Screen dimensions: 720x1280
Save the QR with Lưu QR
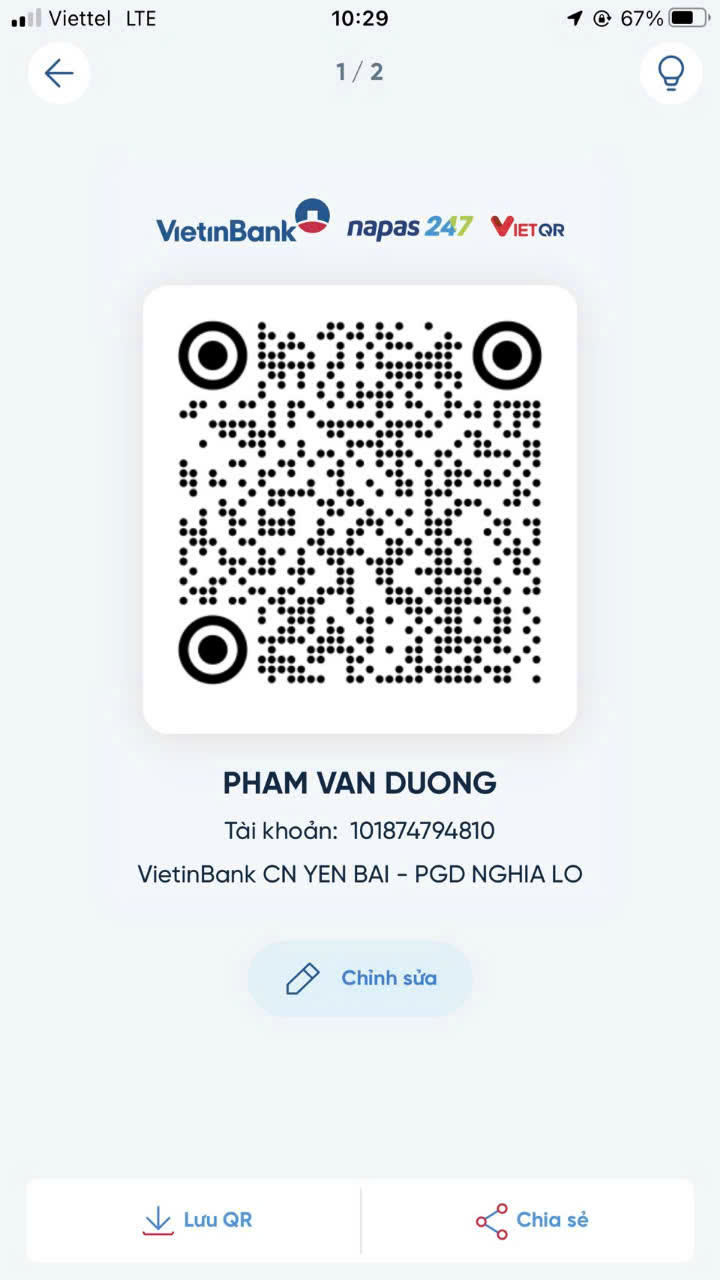click(194, 1220)
